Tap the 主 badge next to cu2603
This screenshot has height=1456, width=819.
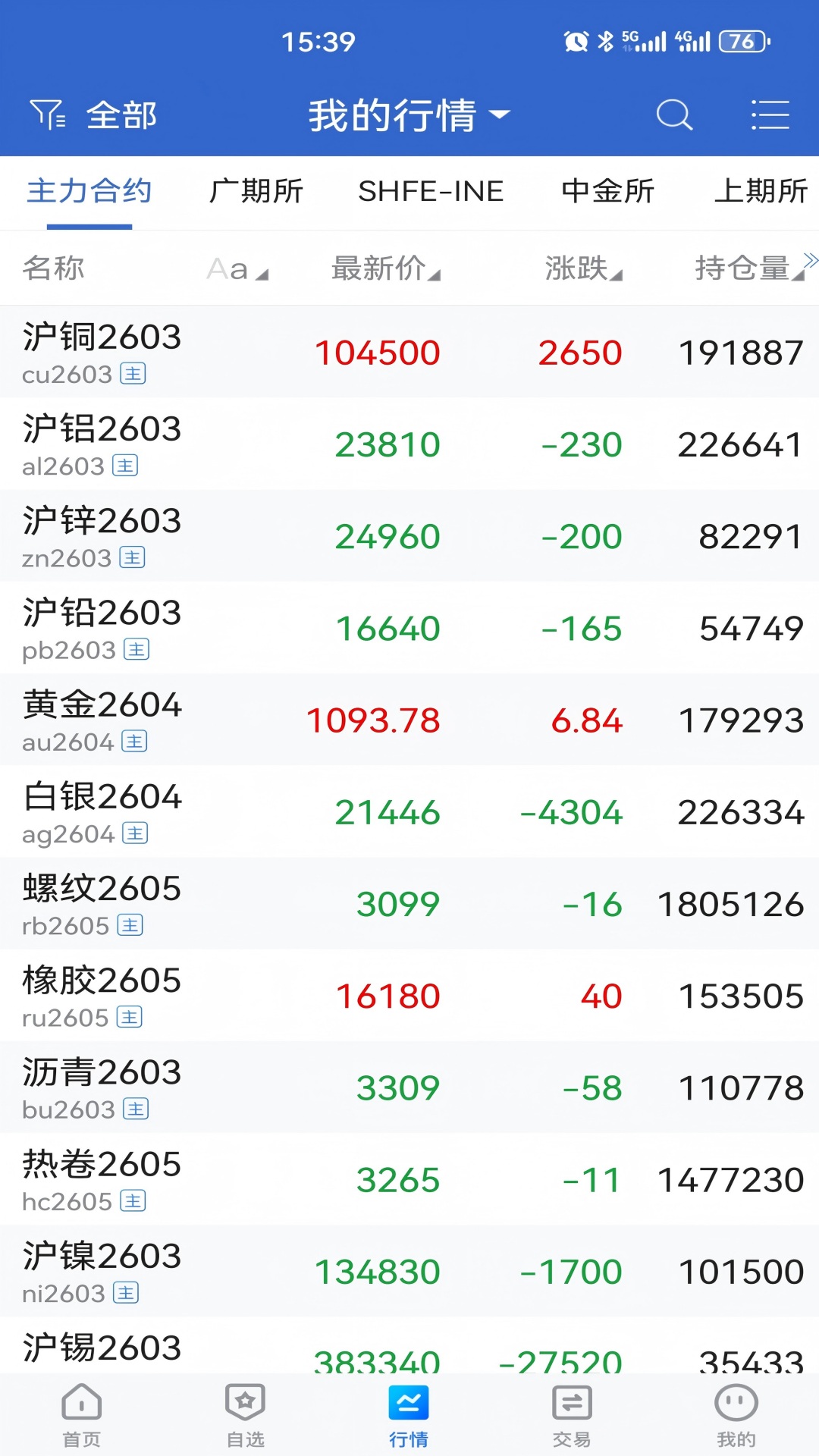pos(133,373)
